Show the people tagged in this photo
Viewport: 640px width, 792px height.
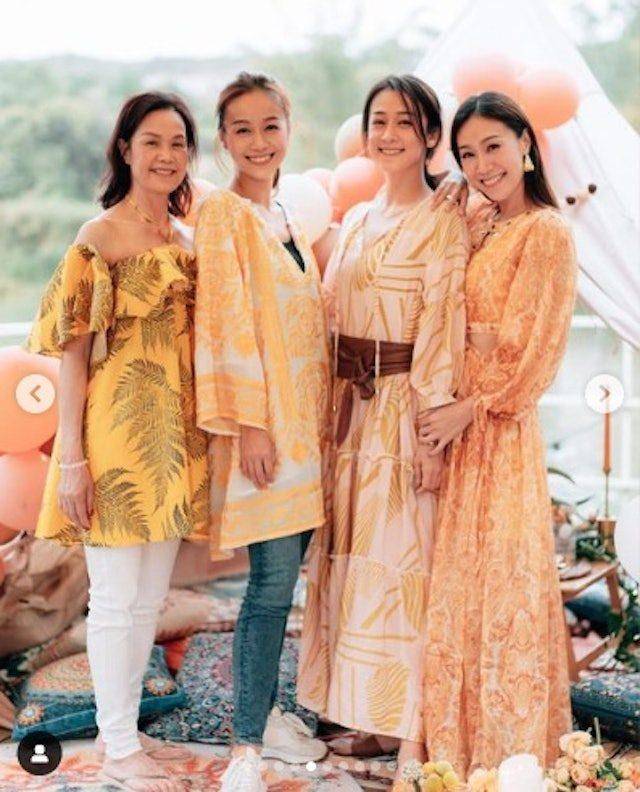click(x=39, y=753)
